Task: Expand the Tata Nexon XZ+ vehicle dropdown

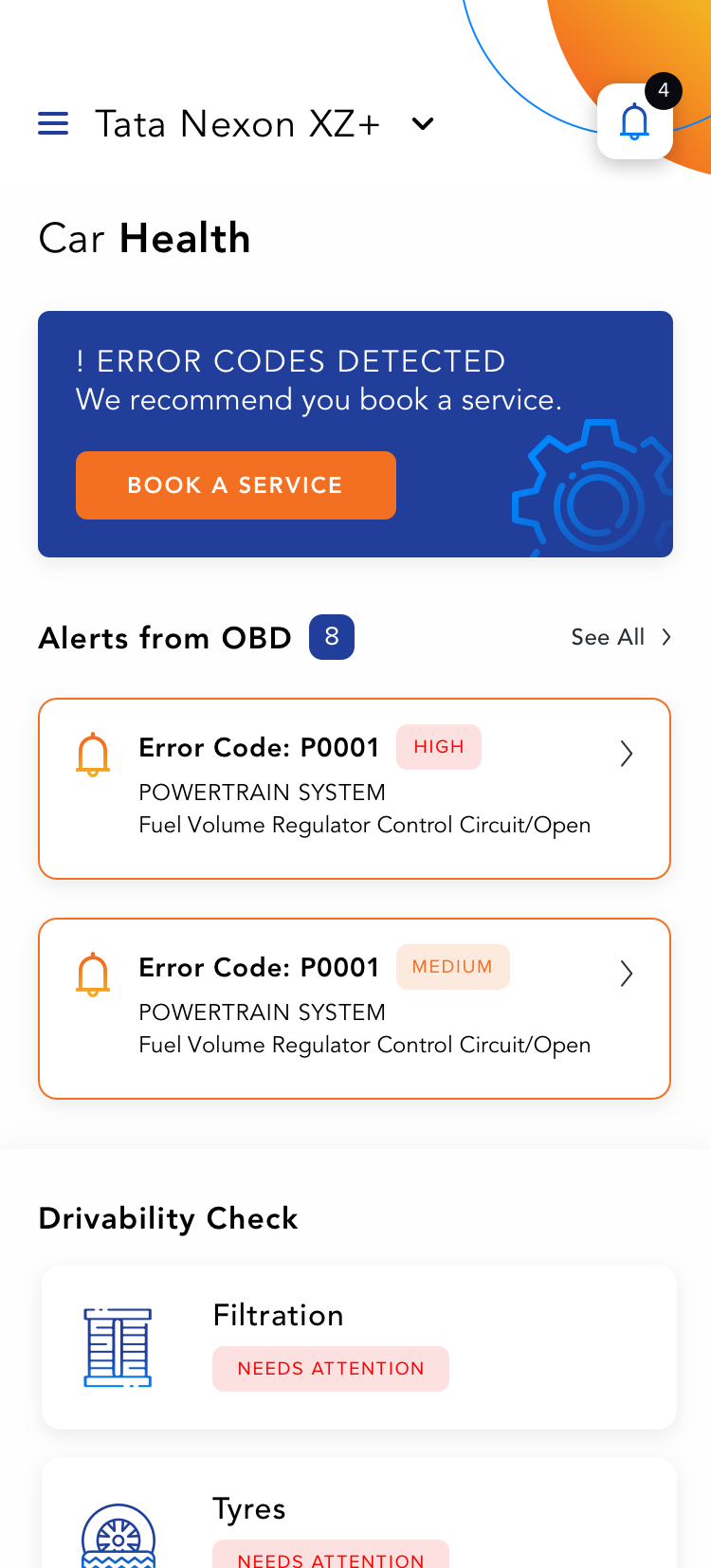Action: (423, 124)
